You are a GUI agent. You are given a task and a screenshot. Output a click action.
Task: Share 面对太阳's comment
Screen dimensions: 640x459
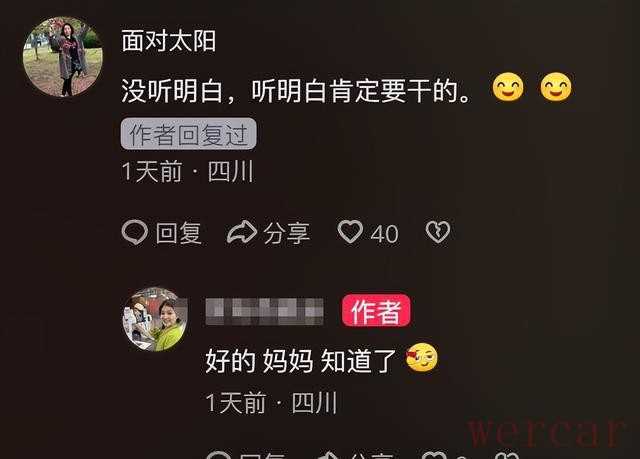click(269, 233)
